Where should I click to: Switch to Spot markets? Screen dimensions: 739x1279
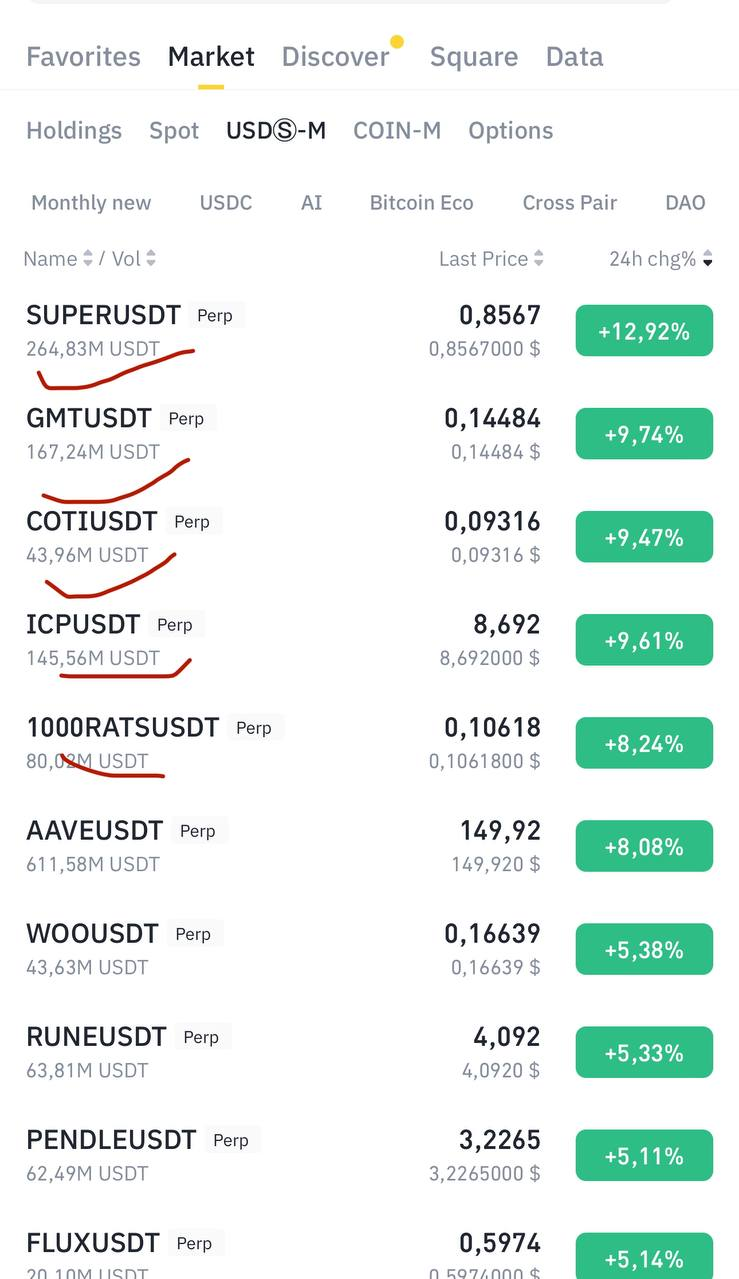[174, 131]
